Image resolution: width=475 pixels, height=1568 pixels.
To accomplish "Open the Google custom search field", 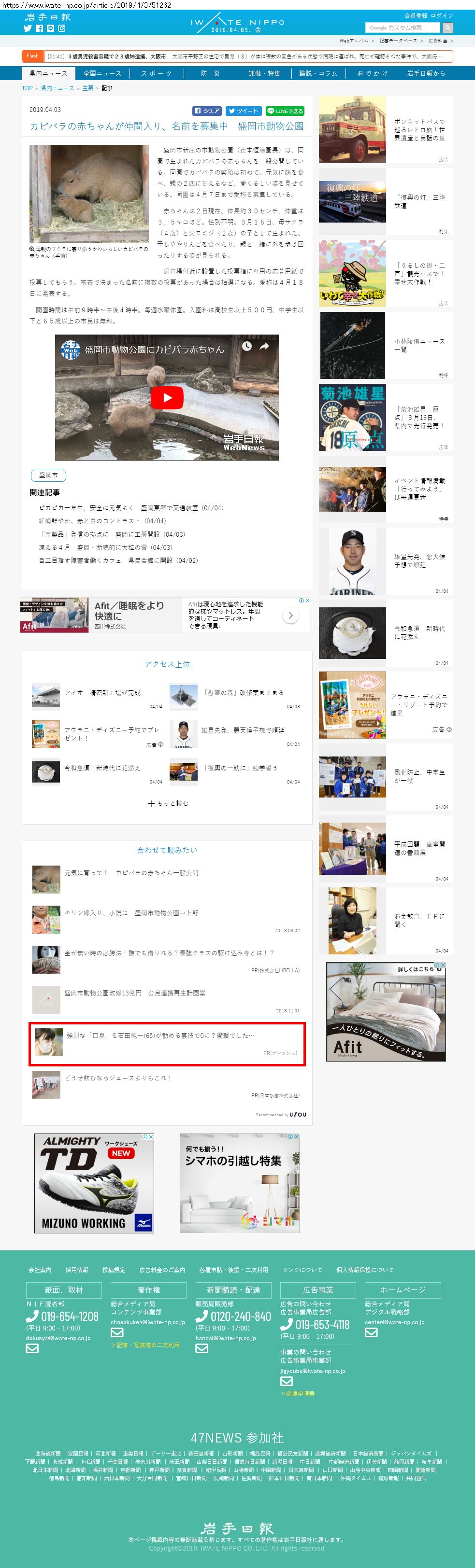I will 403,28.
